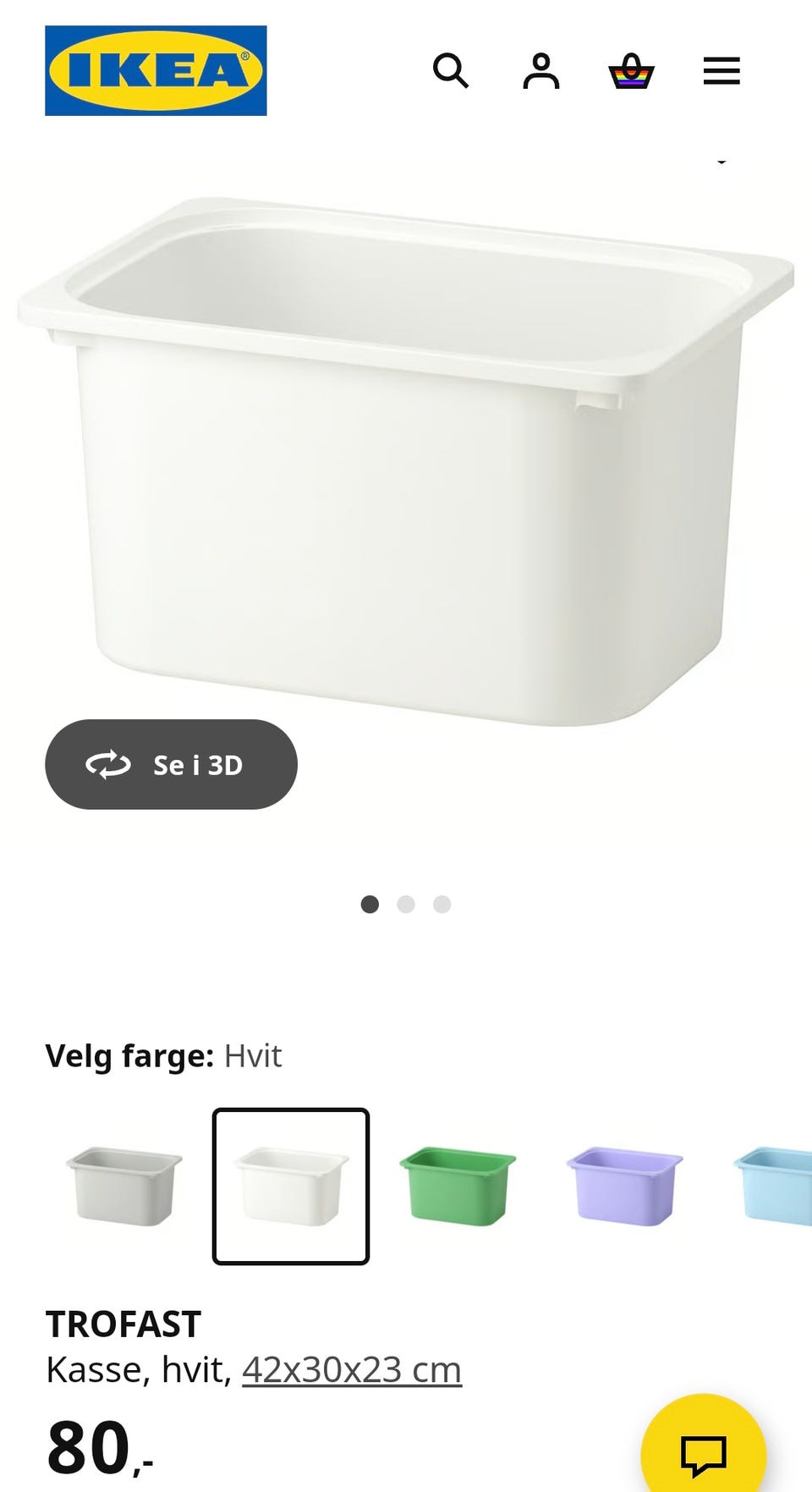Jump to the third product image dot
The height and width of the screenshot is (1492, 812).
click(442, 905)
